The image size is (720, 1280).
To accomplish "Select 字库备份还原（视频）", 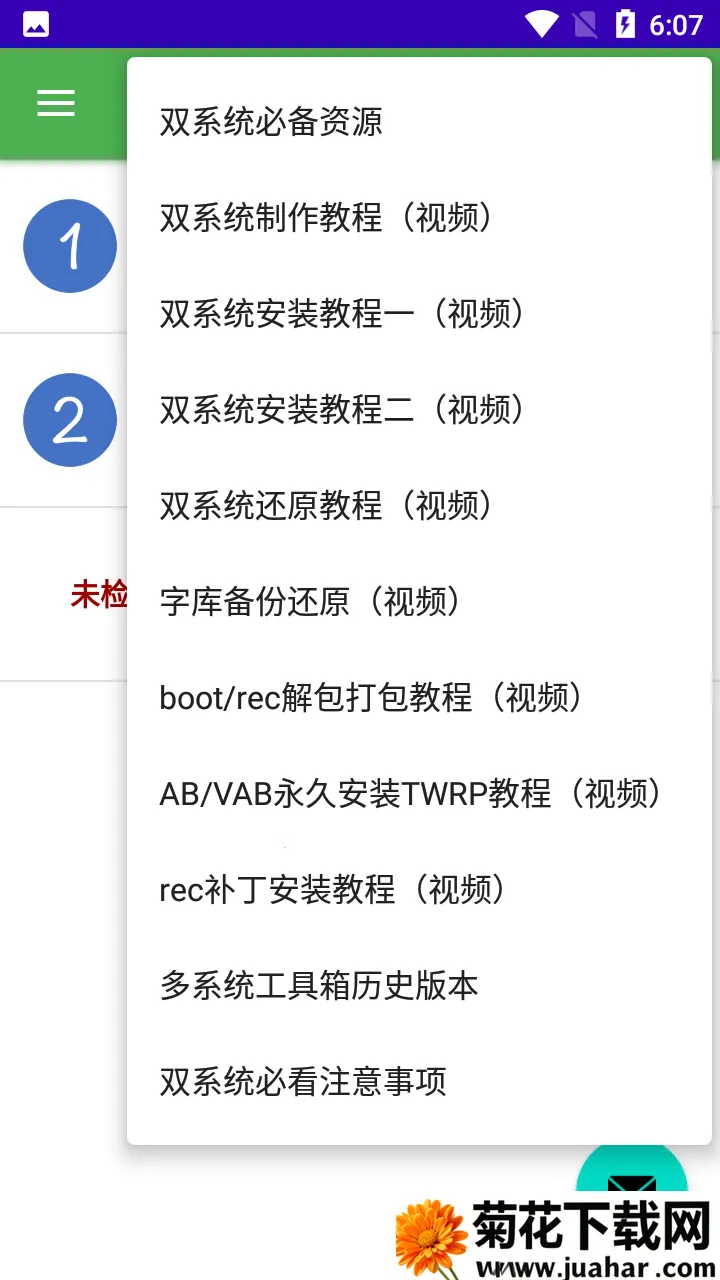I will [311, 602].
